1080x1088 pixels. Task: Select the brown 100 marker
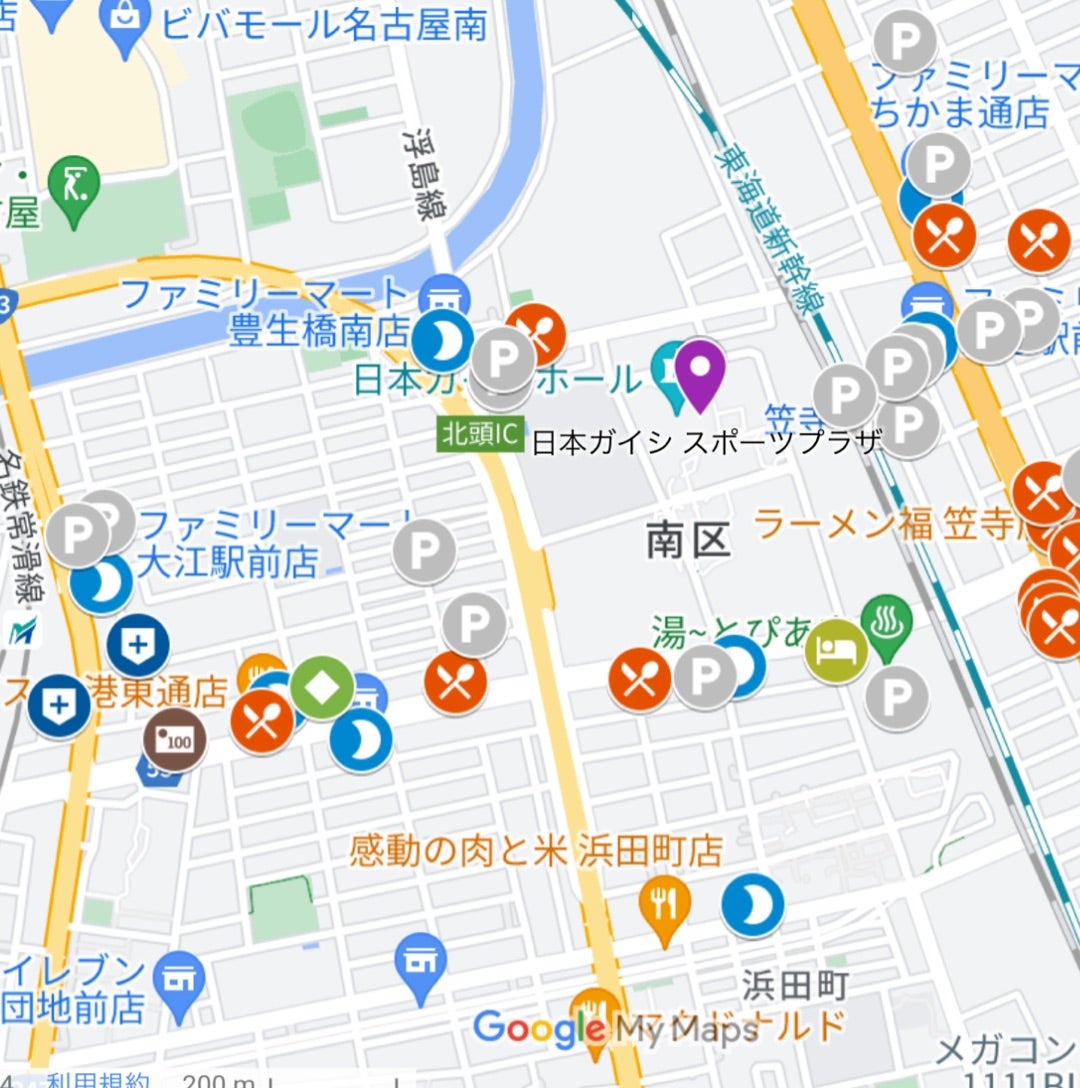[x=174, y=742]
